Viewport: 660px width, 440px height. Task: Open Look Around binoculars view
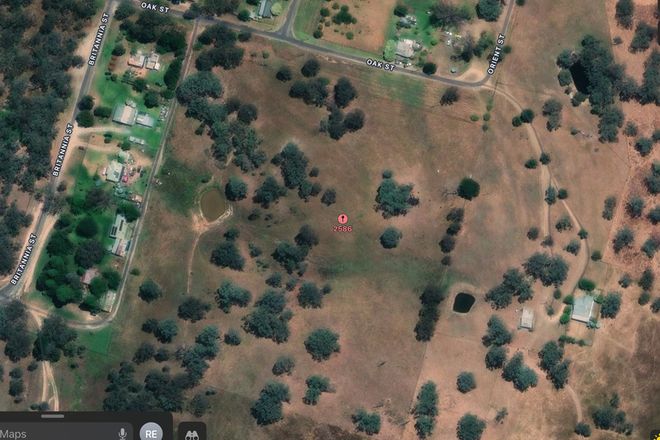[x=192, y=433]
